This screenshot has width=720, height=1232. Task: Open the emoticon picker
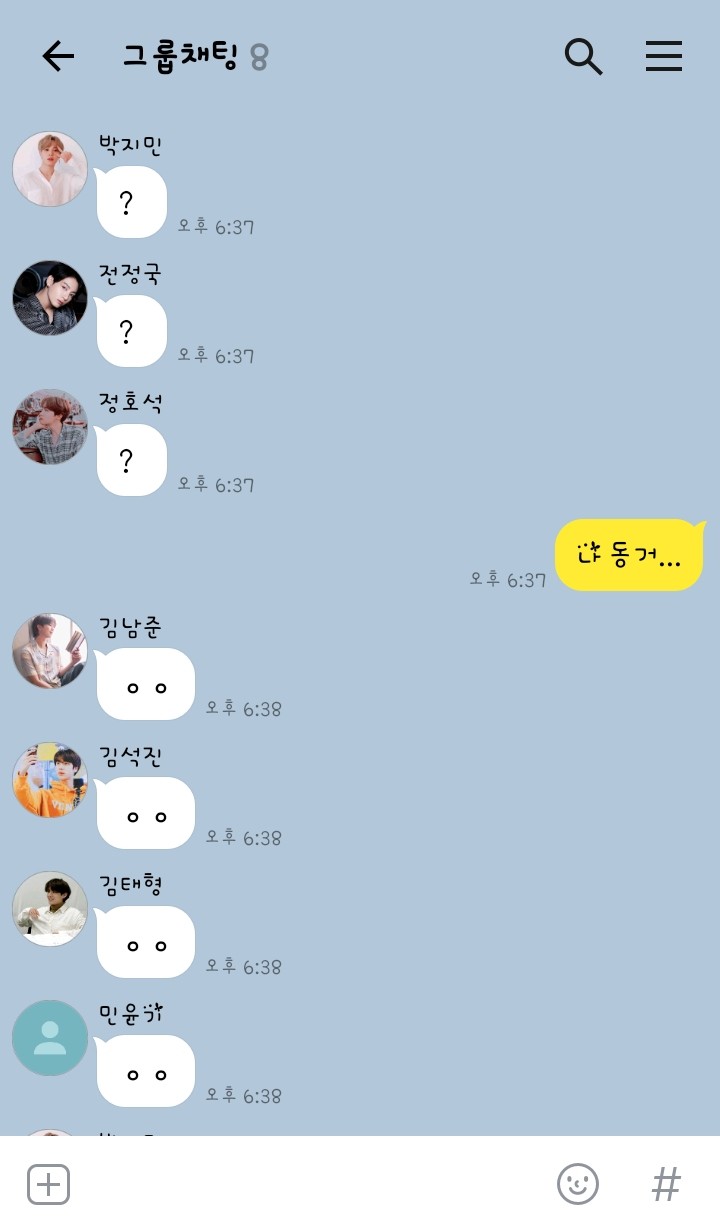click(578, 1185)
